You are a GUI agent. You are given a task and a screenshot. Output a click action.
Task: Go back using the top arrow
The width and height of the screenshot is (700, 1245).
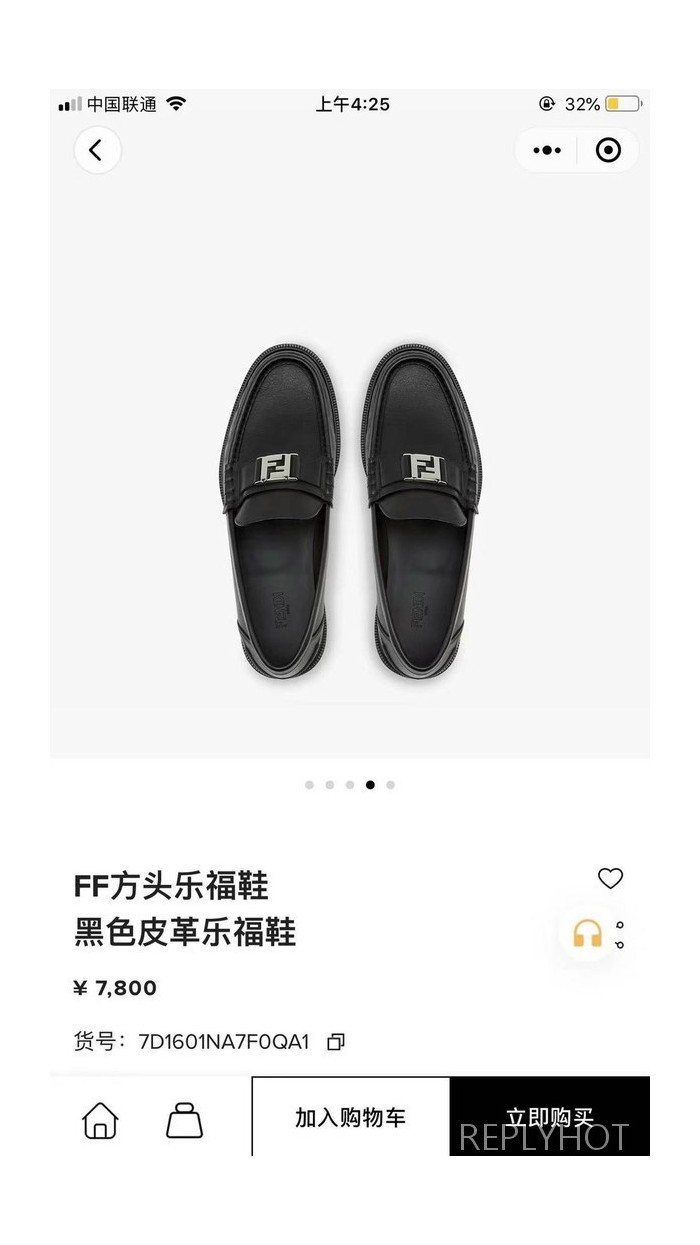[x=97, y=151]
